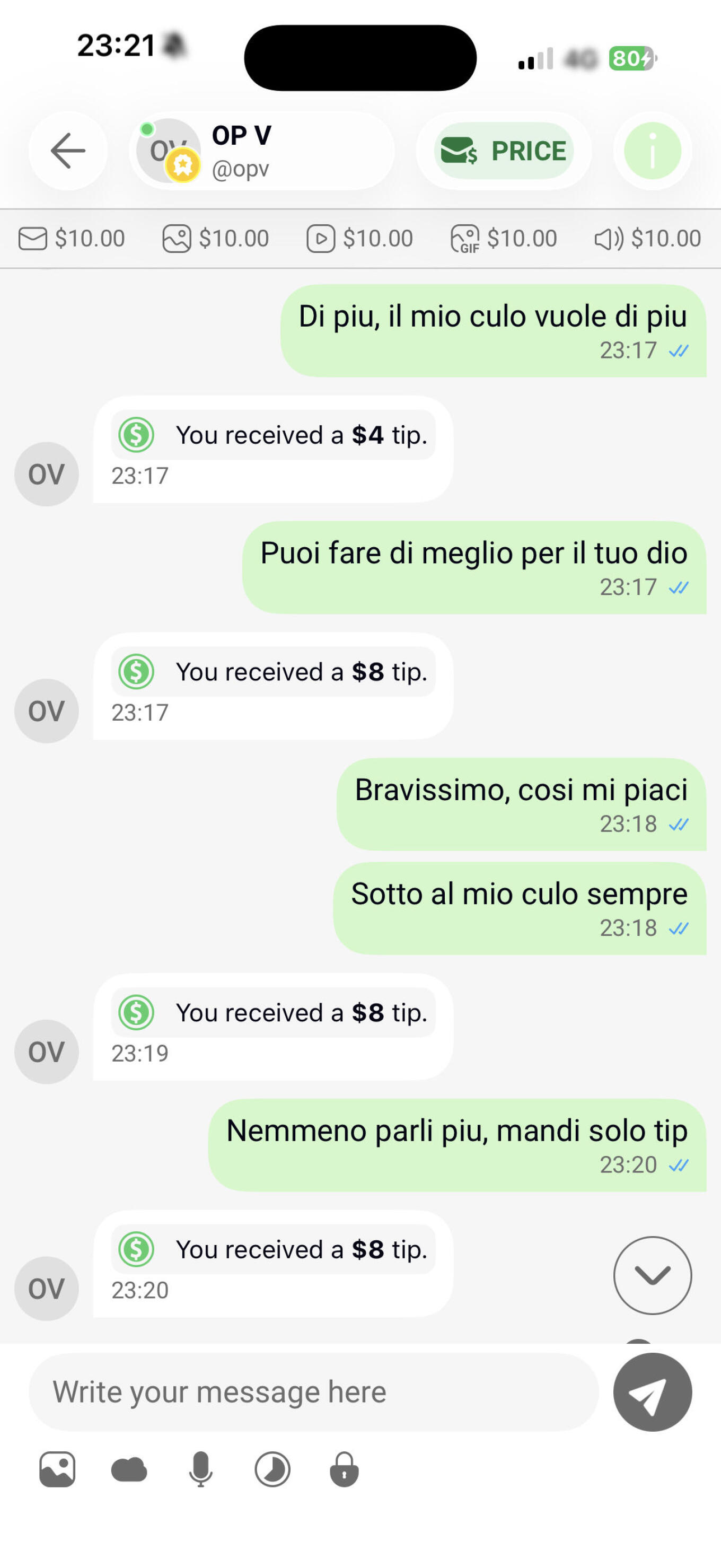
Task: Set locked paid message with padlock
Action: (344, 1469)
